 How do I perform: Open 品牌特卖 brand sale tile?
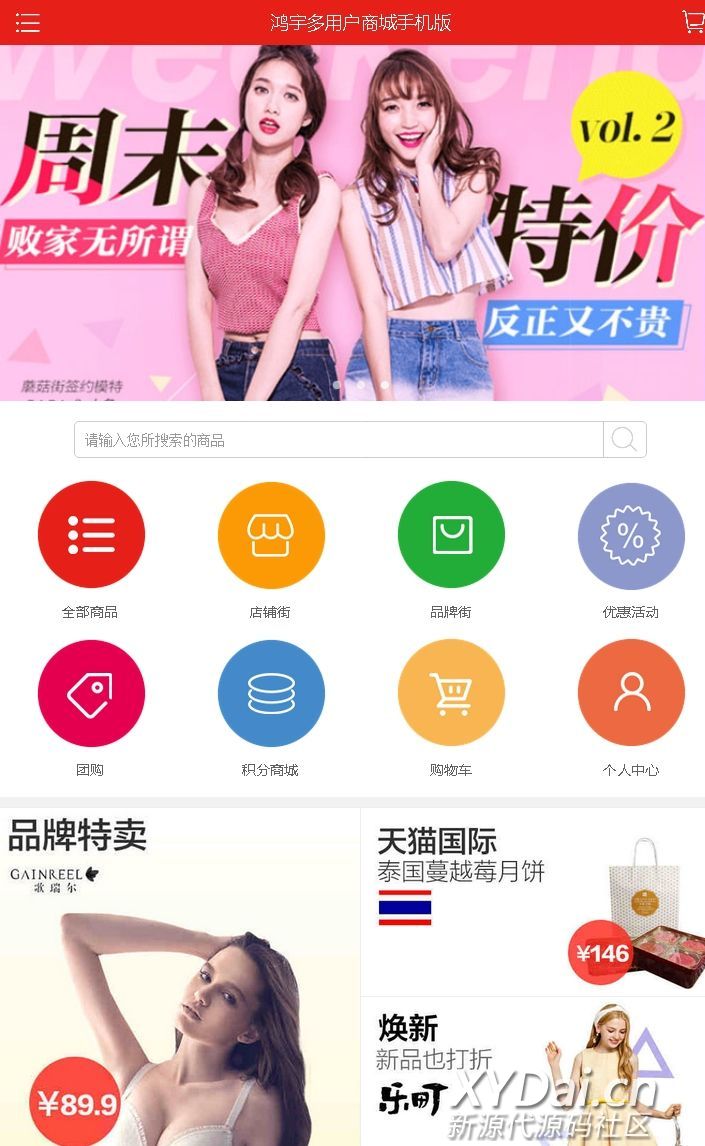[180, 976]
